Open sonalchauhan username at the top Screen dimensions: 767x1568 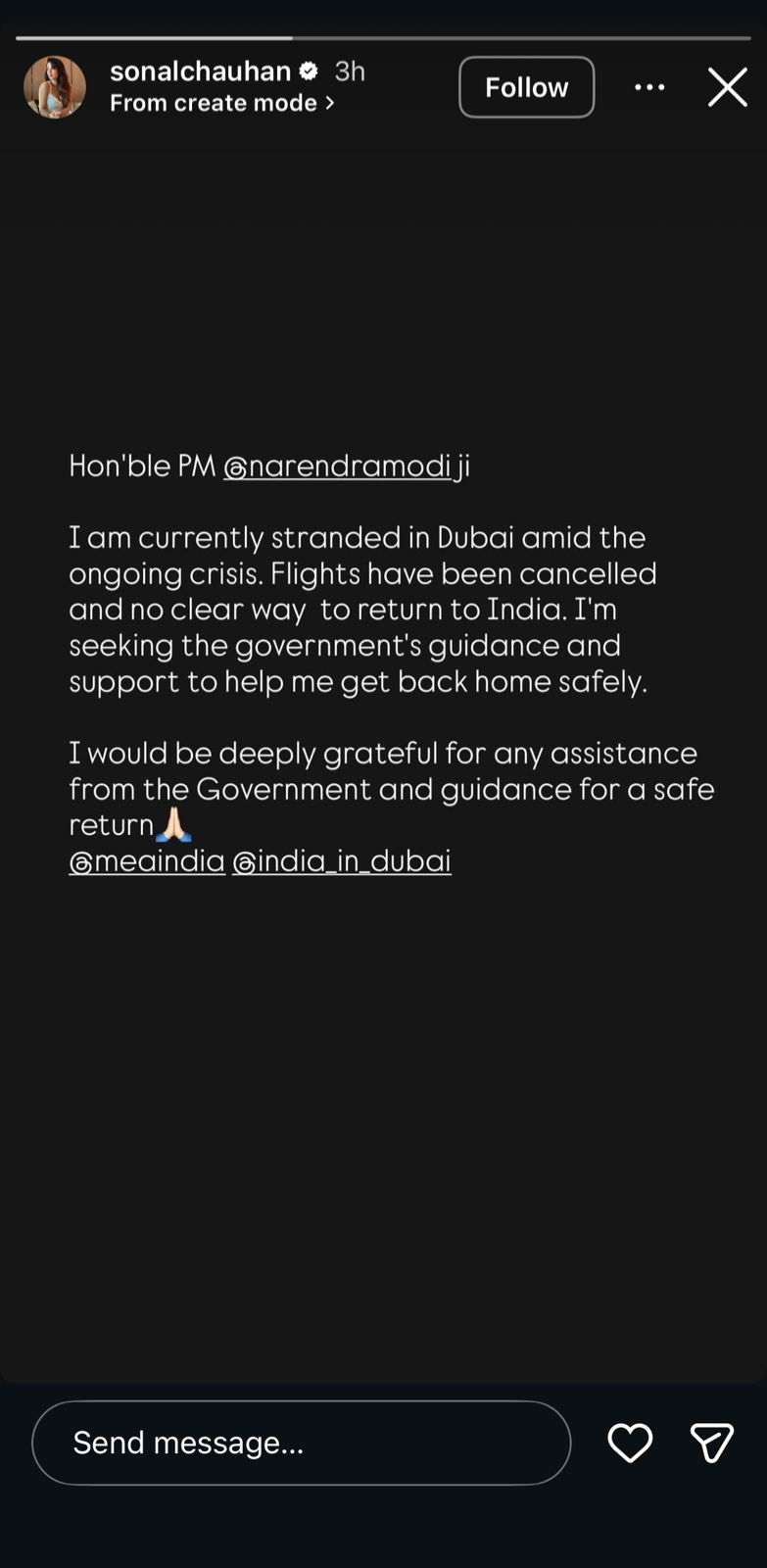tap(201, 71)
